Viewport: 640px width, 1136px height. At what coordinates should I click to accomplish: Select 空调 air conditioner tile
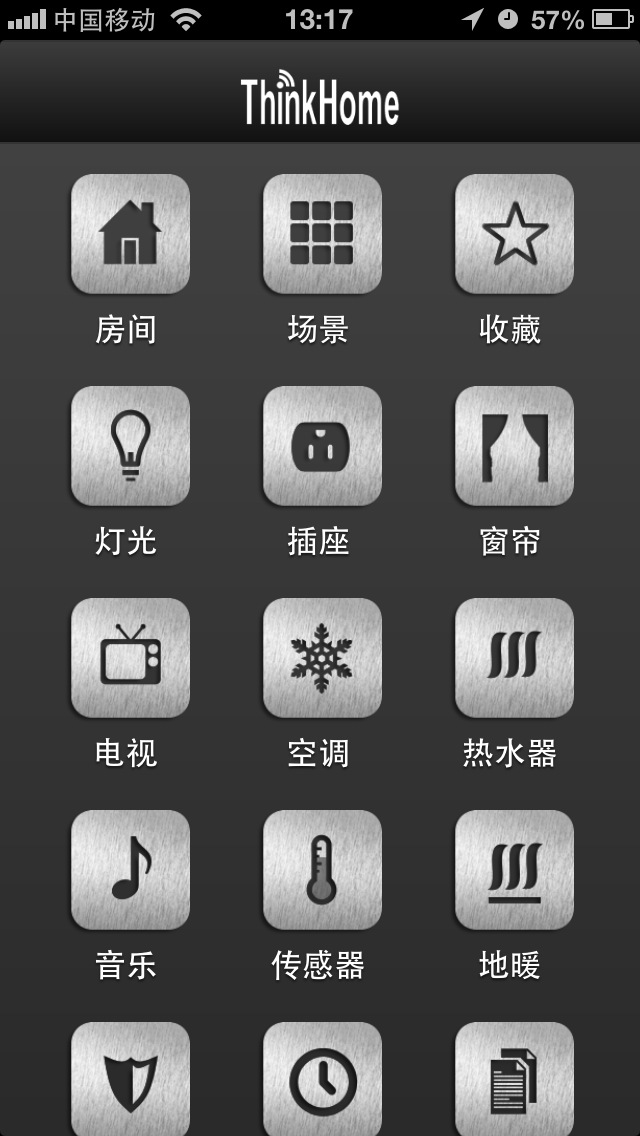(322, 658)
